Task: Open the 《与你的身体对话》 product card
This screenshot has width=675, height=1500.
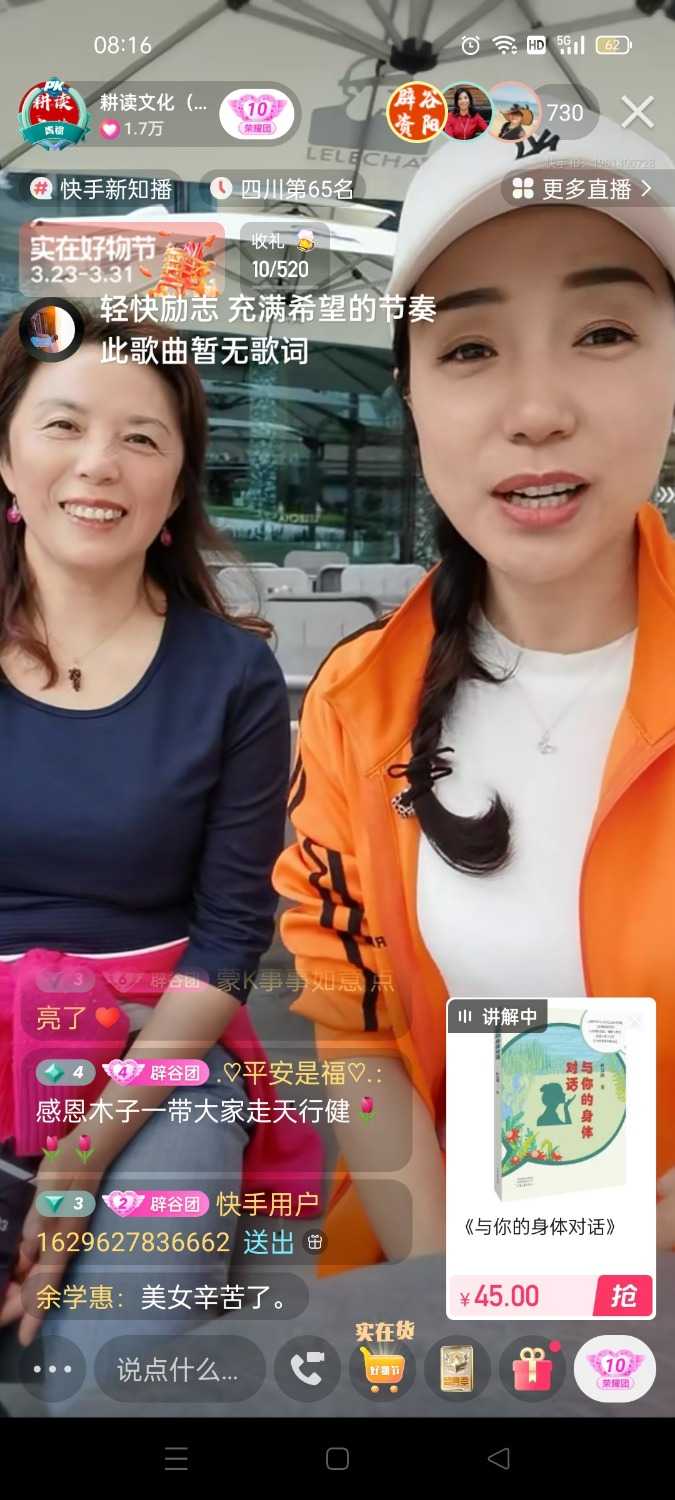Action: 550,1130
